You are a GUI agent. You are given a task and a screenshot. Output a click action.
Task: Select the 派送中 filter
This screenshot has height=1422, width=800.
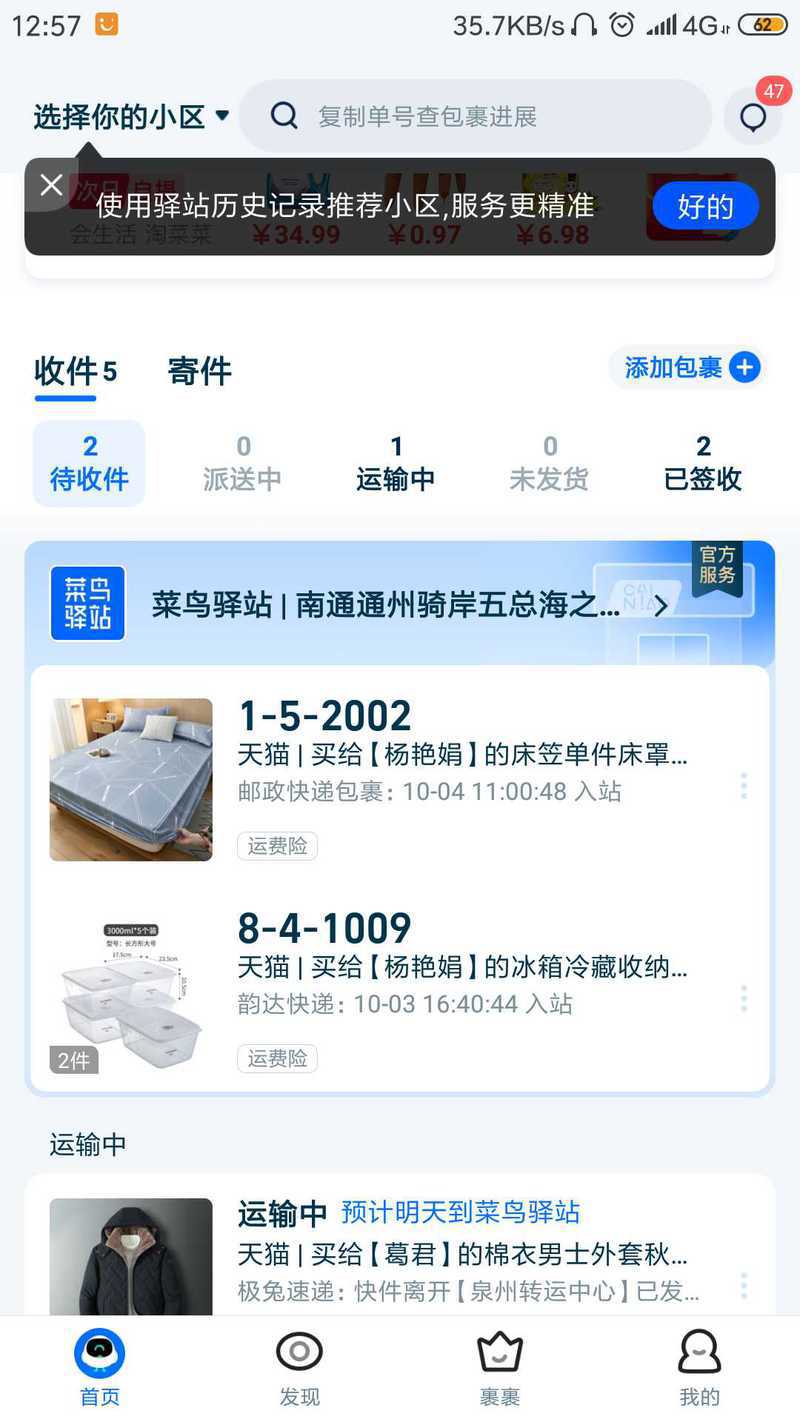242,463
